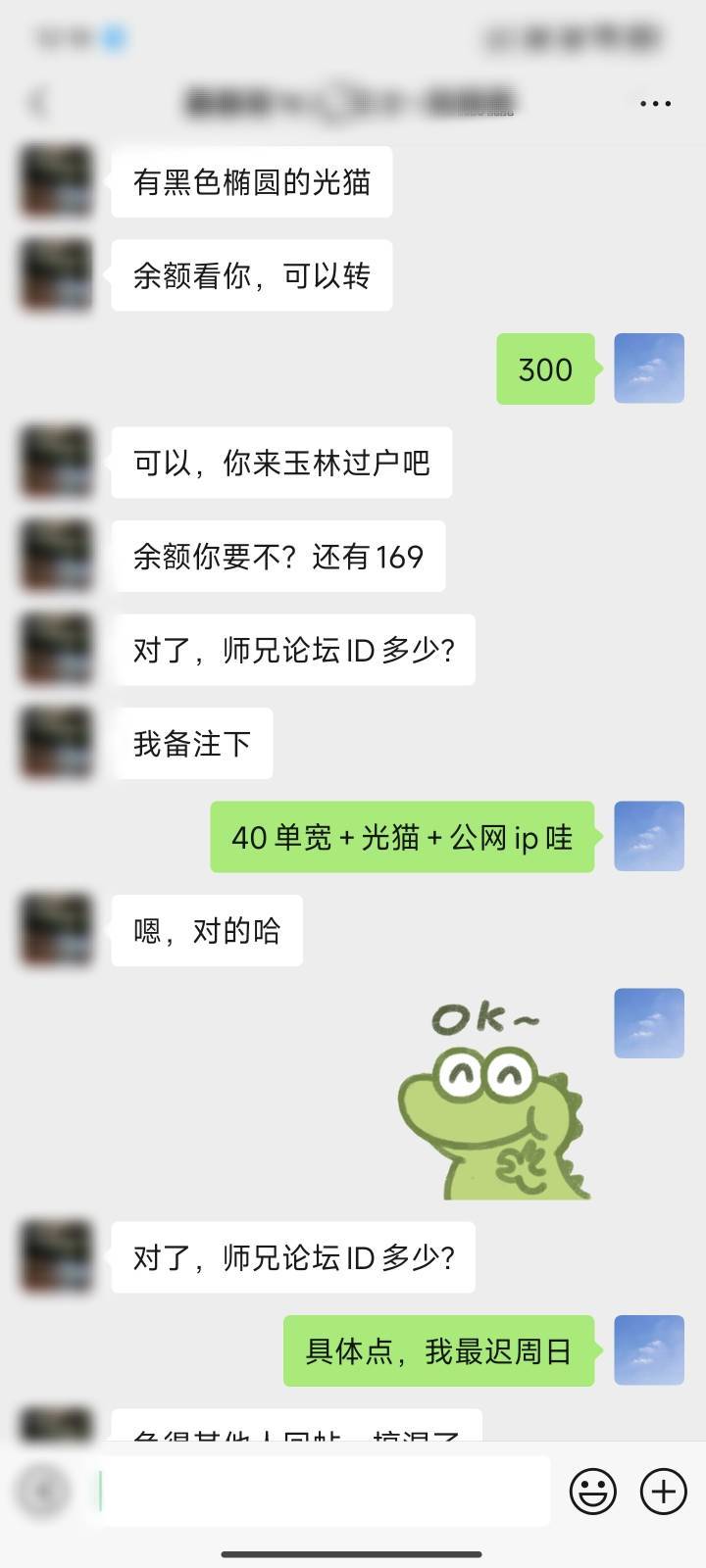Open the emoji picker

[x=593, y=1492]
